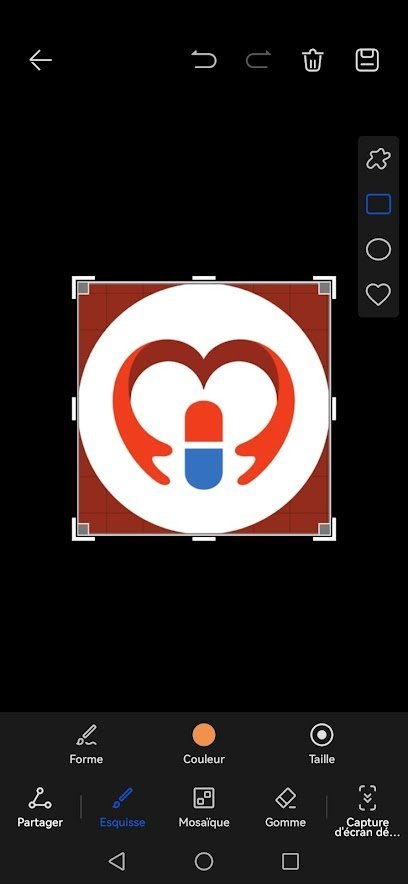
Task: Switch to the Gomme eraser
Action: [285, 807]
